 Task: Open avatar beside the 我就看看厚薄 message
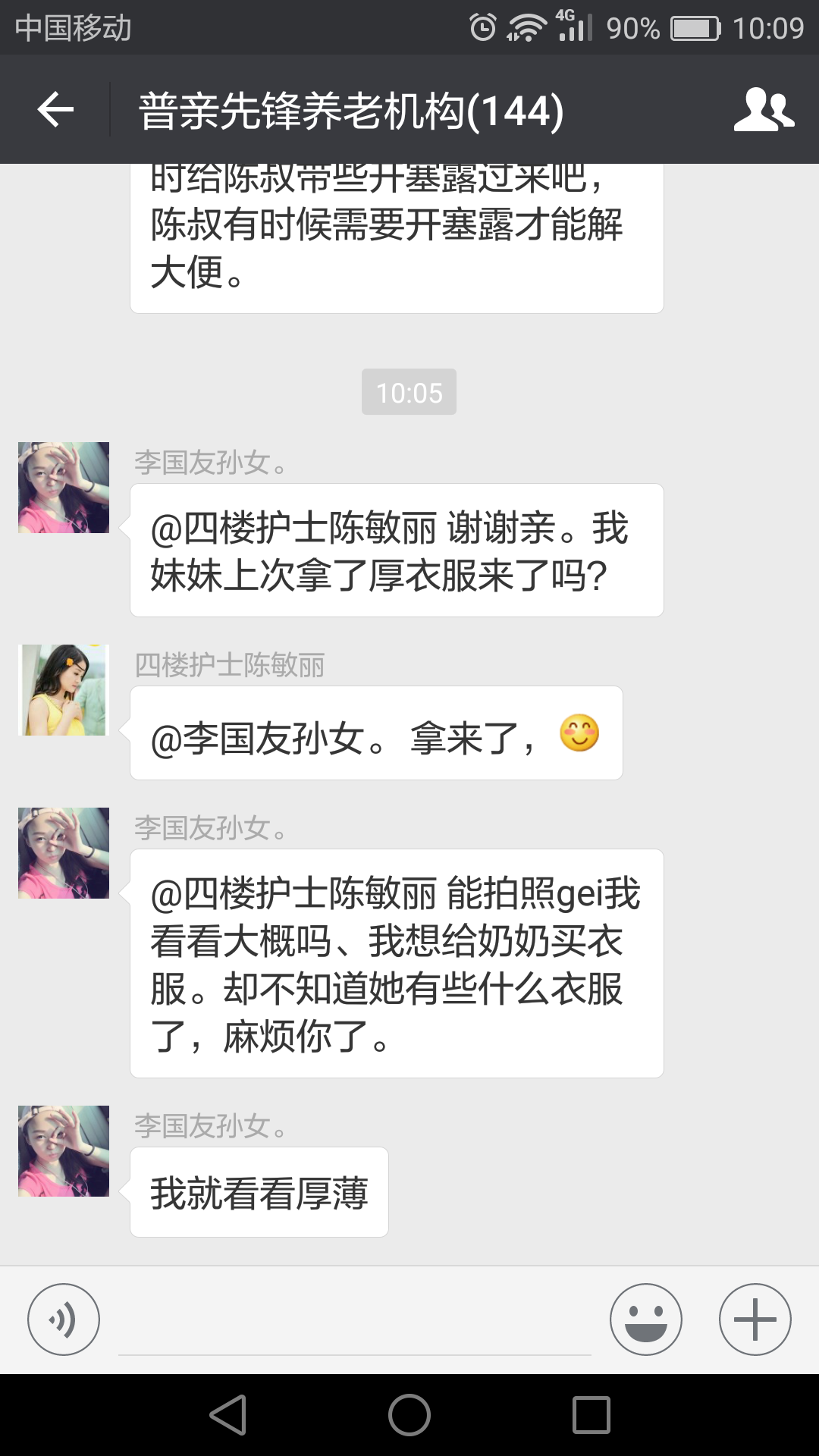(64, 1151)
